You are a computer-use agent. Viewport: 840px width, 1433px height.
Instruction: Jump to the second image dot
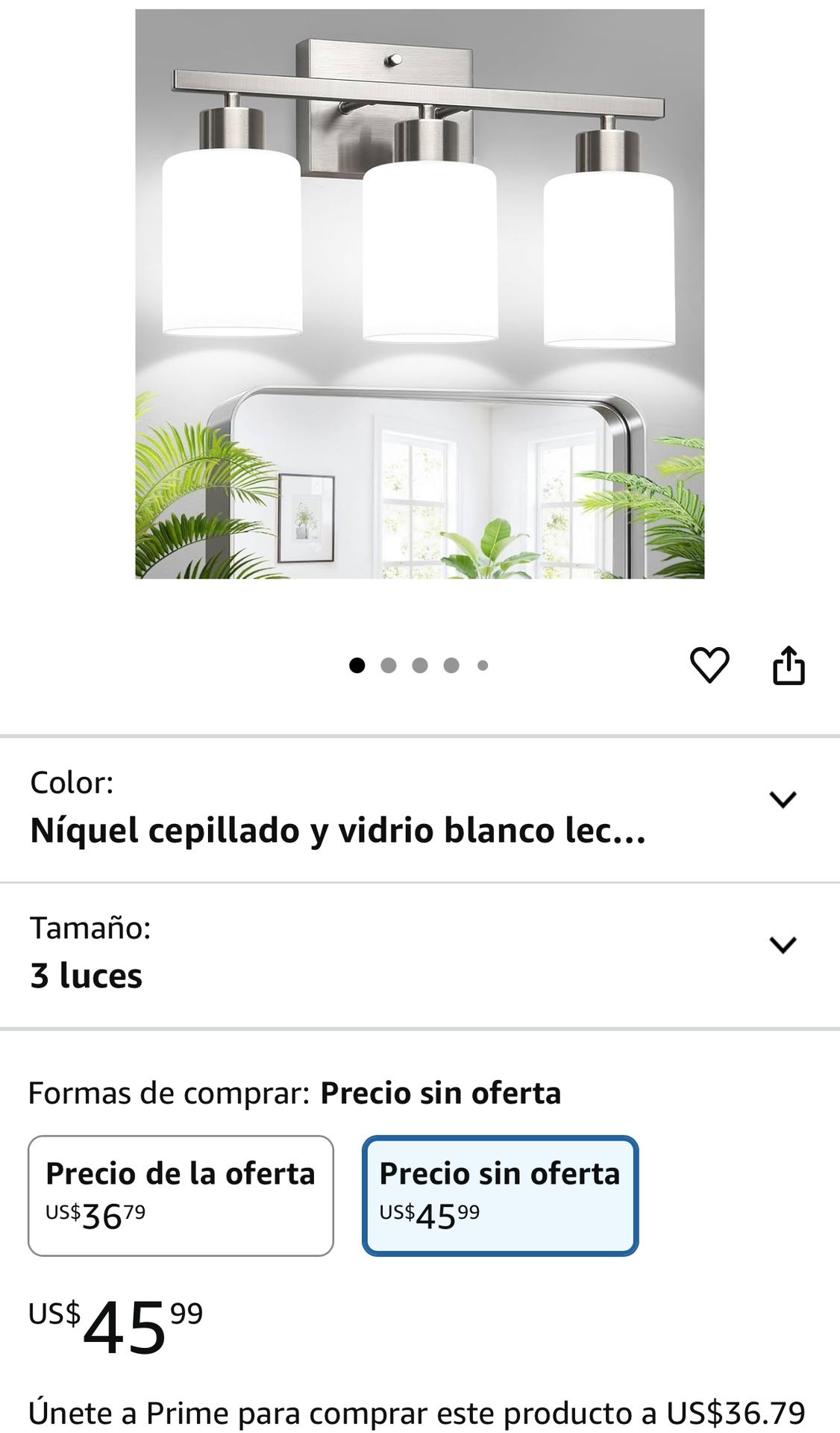[388, 665]
